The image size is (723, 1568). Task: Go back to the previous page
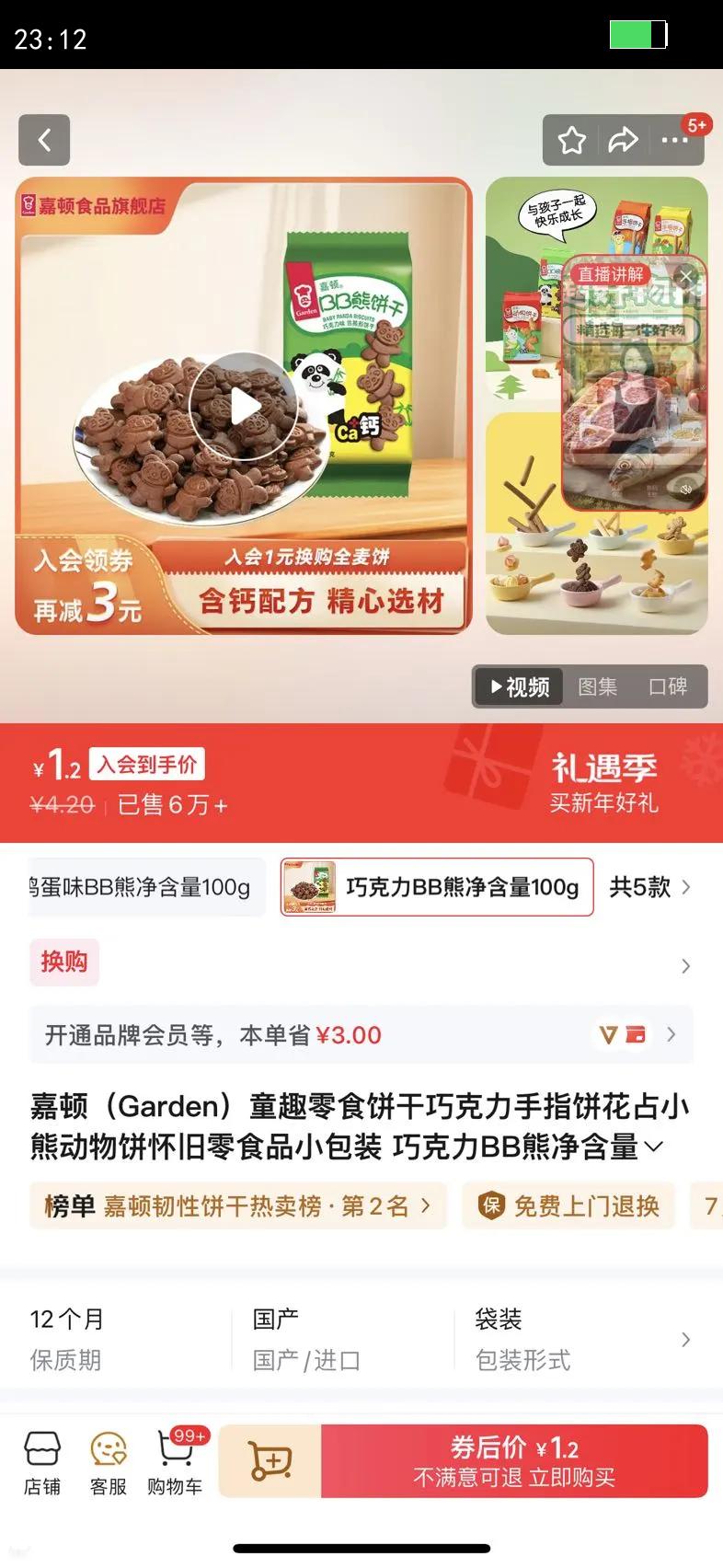[x=44, y=140]
